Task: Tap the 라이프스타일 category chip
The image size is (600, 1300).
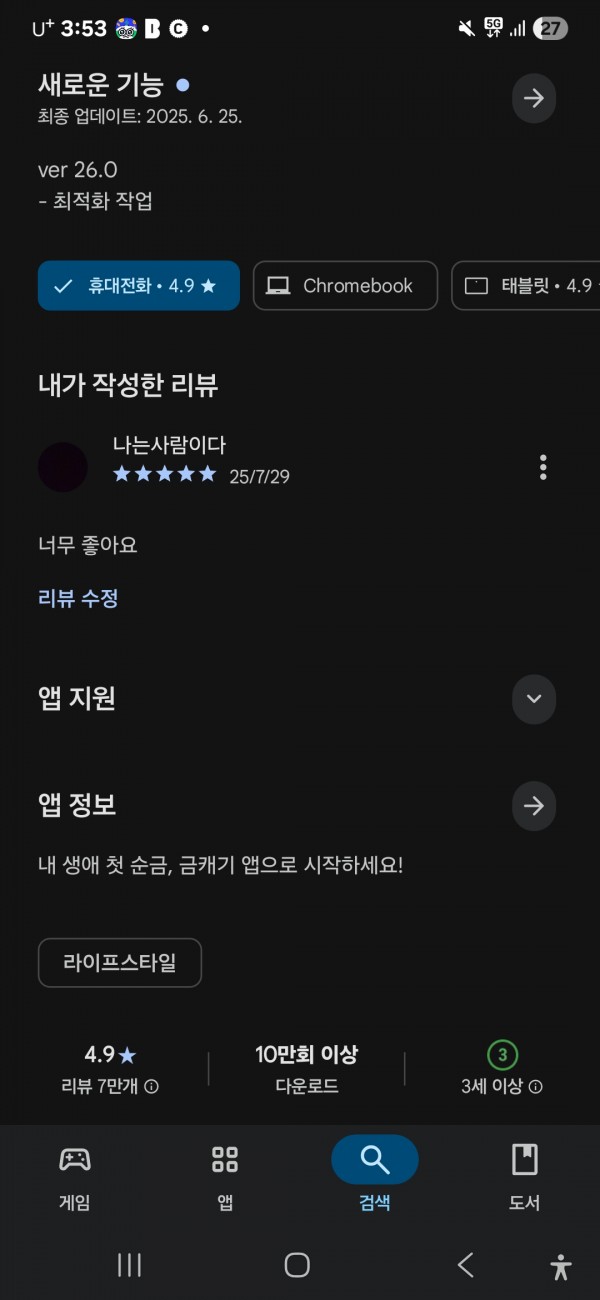Action: point(120,963)
